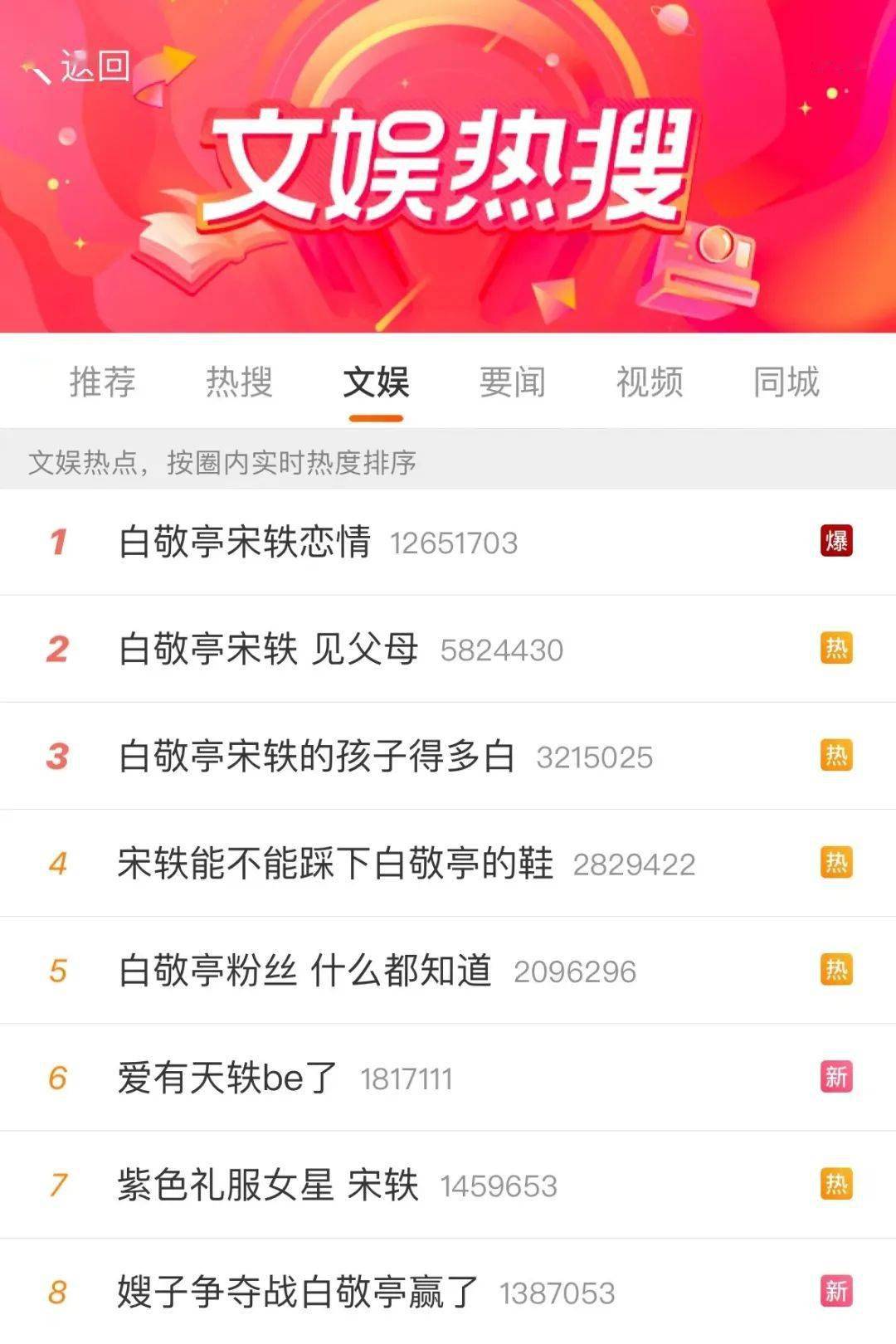The width and height of the screenshot is (896, 1344).
Task: Open the topic 白敬亭宋轶恋情
Action: [x=245, y=543]
